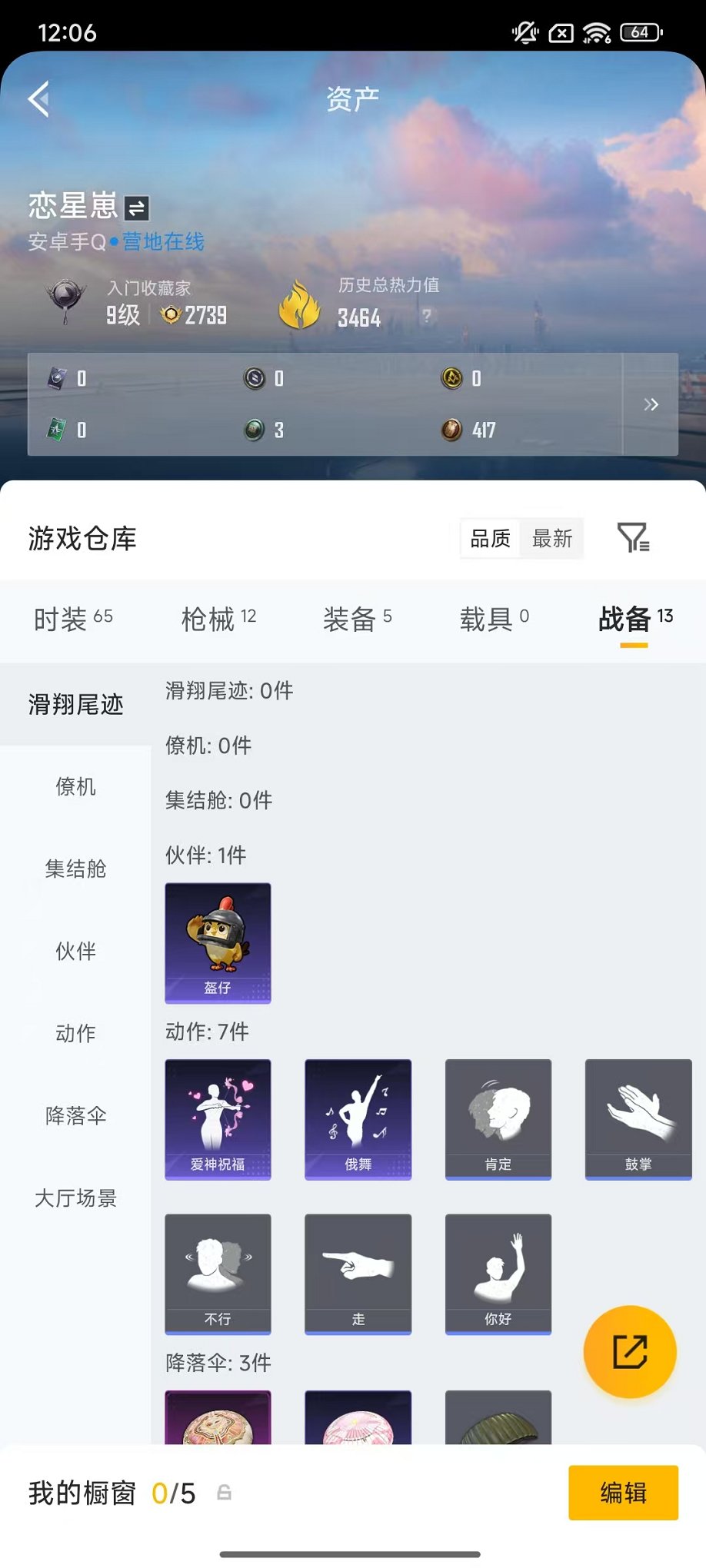This screenshot has width=706, height=1568.
Task: Select the 降落伞 category in sidebar
Action: pyautogui.click(x=75, y=1116)
